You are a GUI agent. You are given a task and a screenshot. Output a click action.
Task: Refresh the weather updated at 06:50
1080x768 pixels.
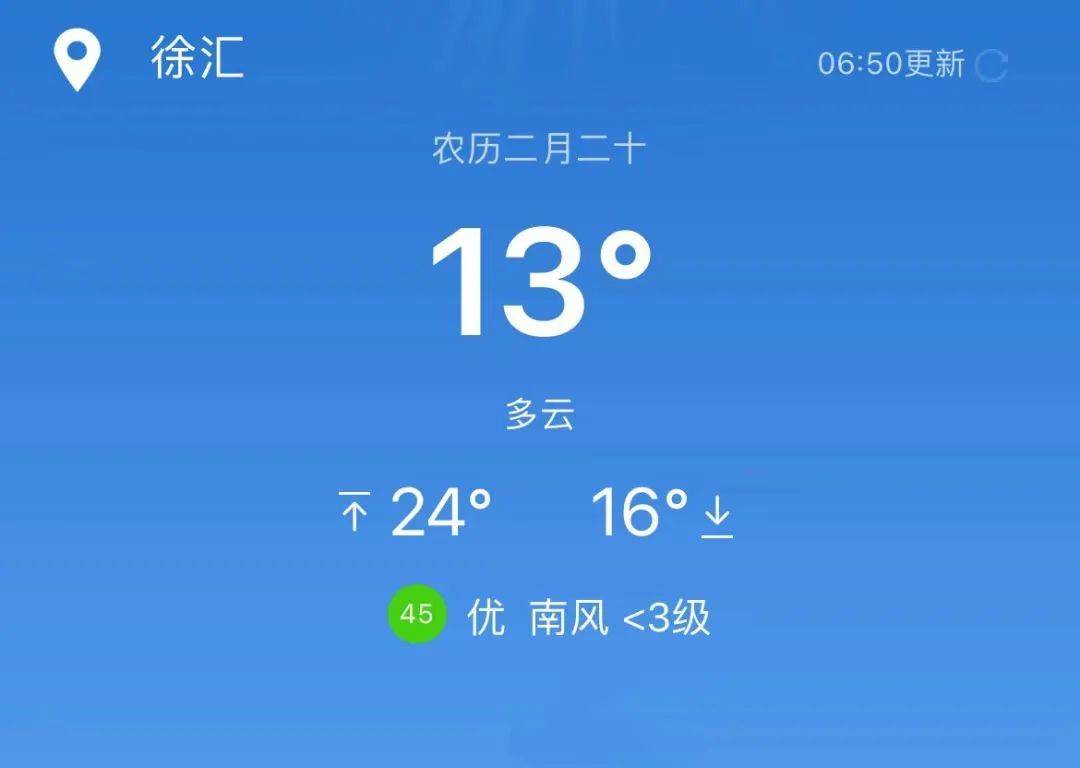tap(990, 66)
